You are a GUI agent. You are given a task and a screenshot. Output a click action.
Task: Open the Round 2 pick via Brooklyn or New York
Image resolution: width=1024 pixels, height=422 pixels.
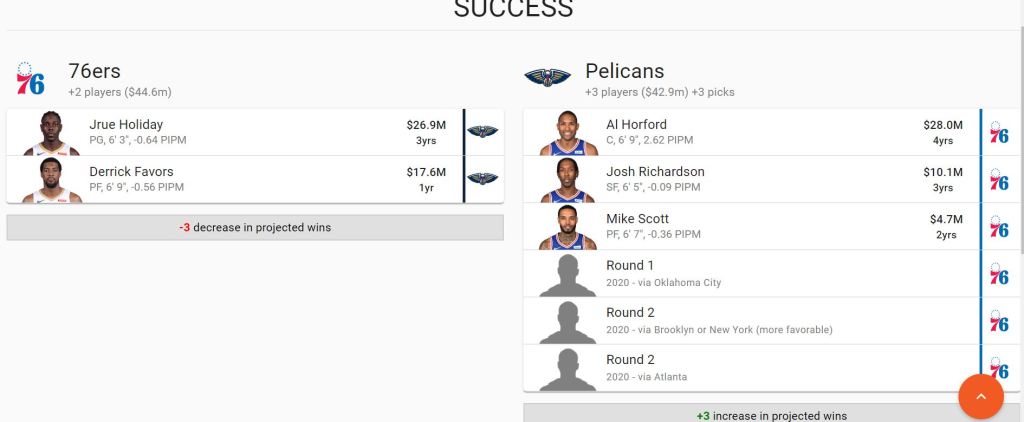coord(750,320)
